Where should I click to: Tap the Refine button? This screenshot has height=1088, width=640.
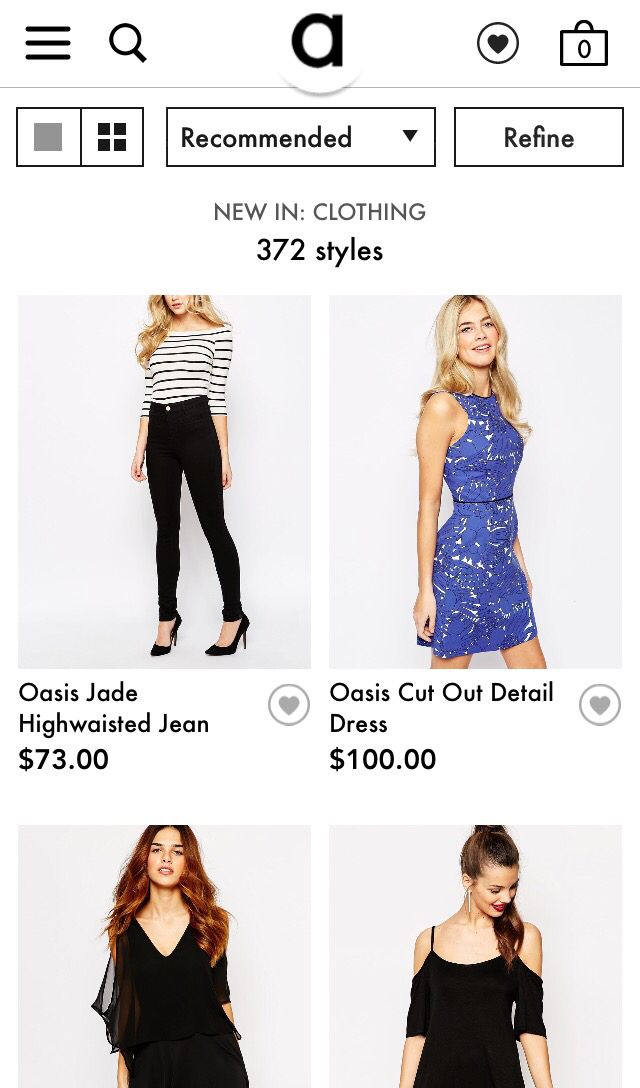[x=538, y=137]
